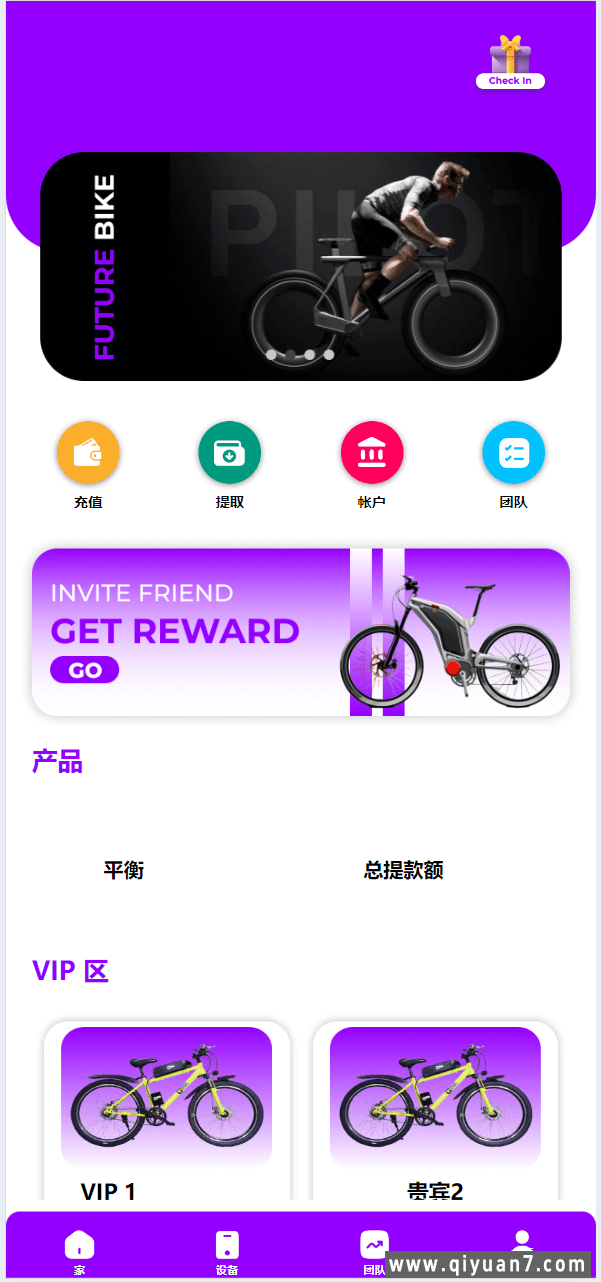Open the profile person tab
Screen dimensions: 601x1282
click(521, 1240)
